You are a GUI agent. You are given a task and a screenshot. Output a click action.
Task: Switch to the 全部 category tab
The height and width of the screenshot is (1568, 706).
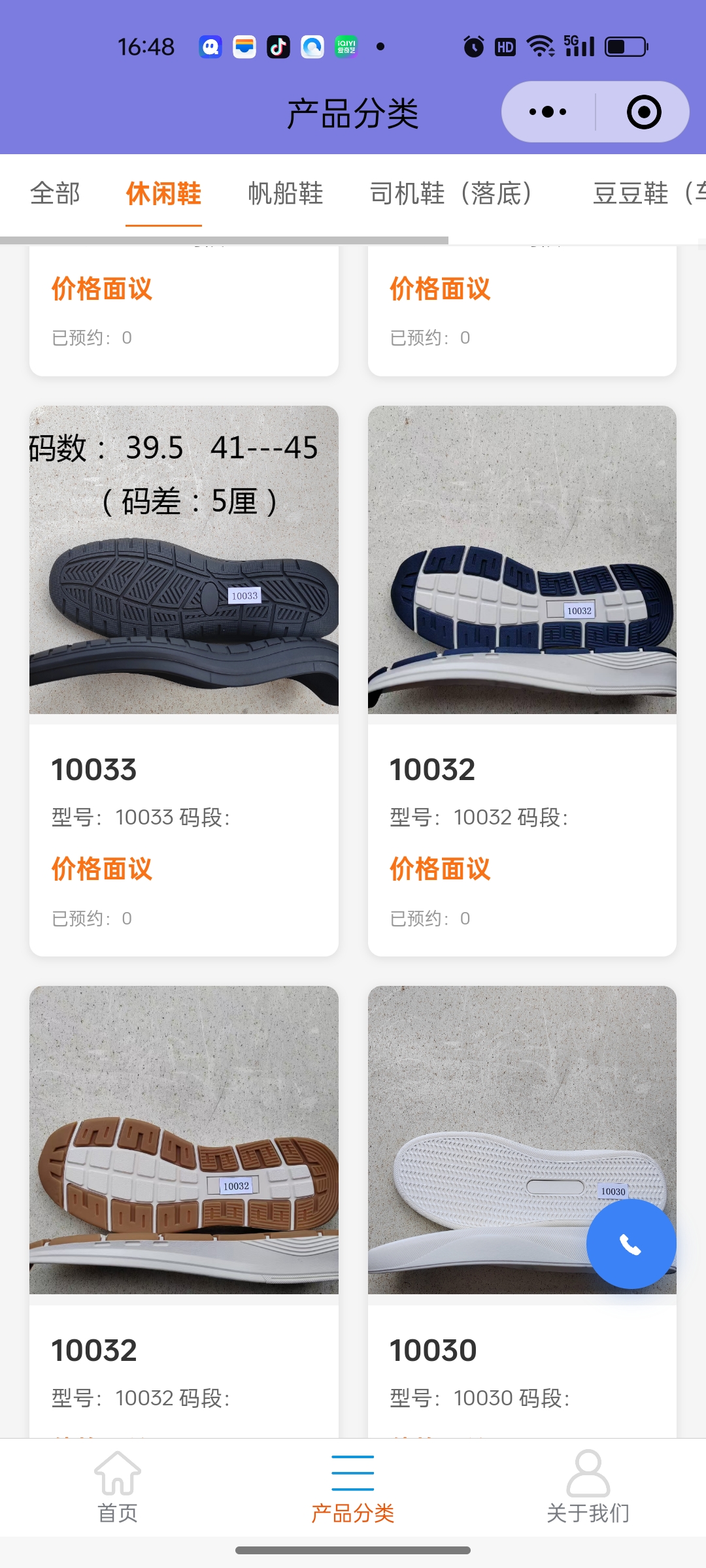[x=55, y=193]
